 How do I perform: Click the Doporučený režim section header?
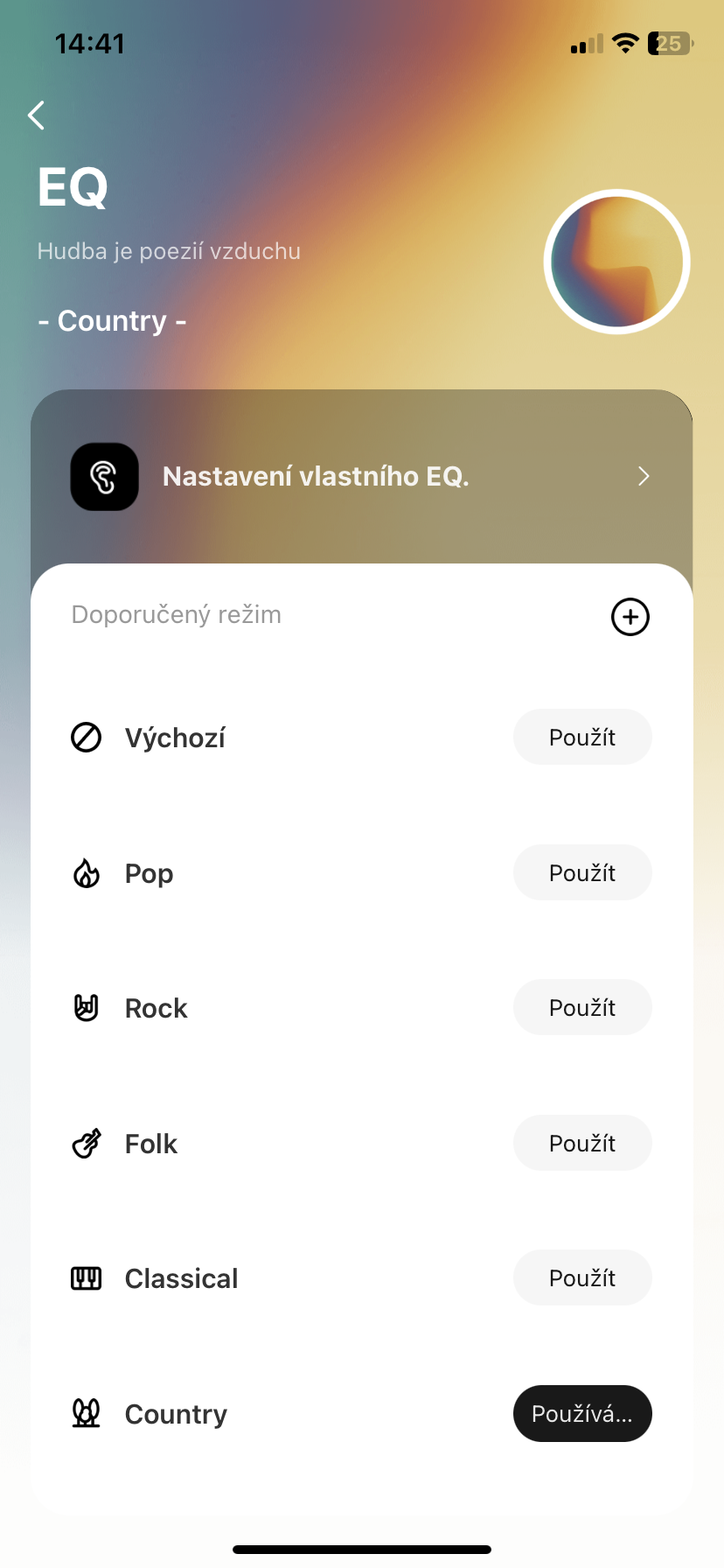click(x=175, y=614)
